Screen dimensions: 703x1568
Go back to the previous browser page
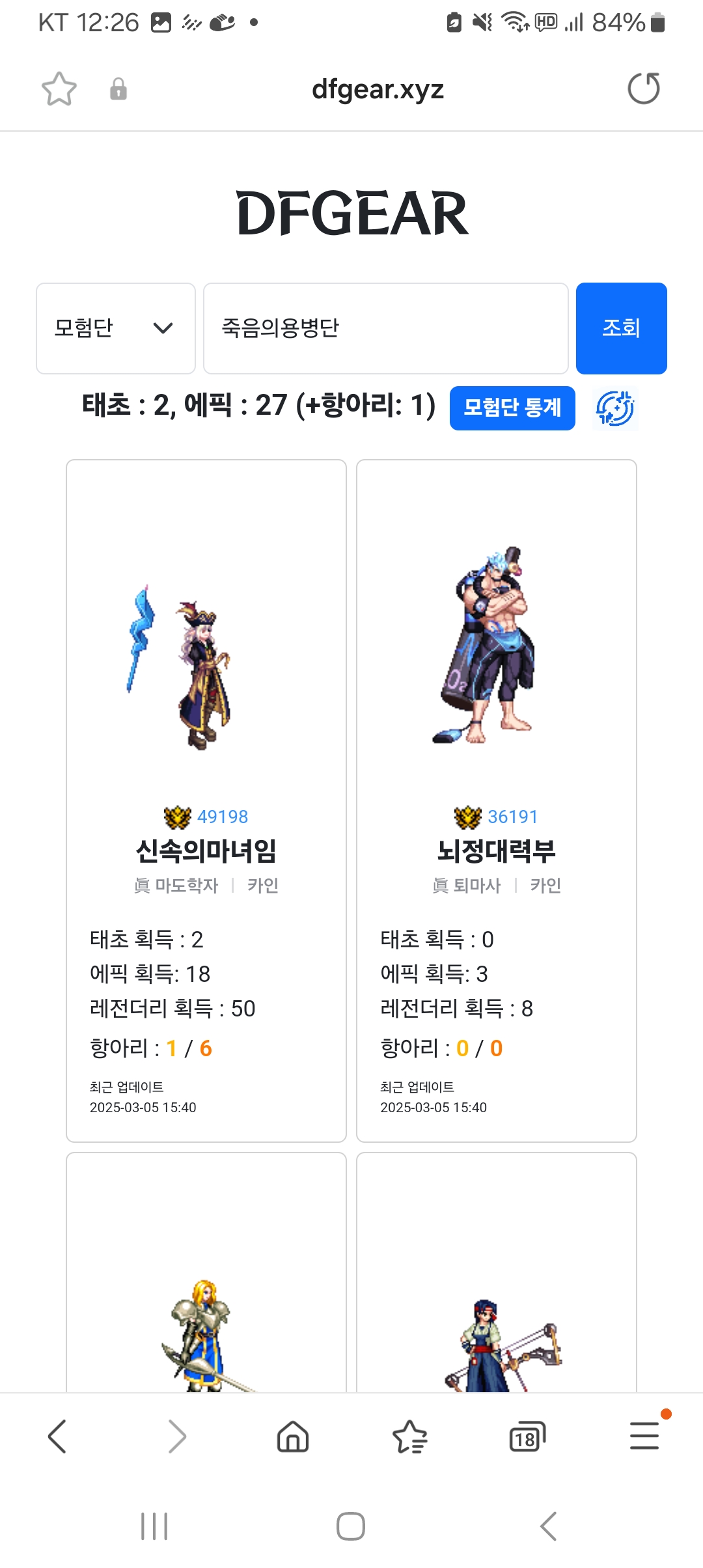pos(57,1436)
